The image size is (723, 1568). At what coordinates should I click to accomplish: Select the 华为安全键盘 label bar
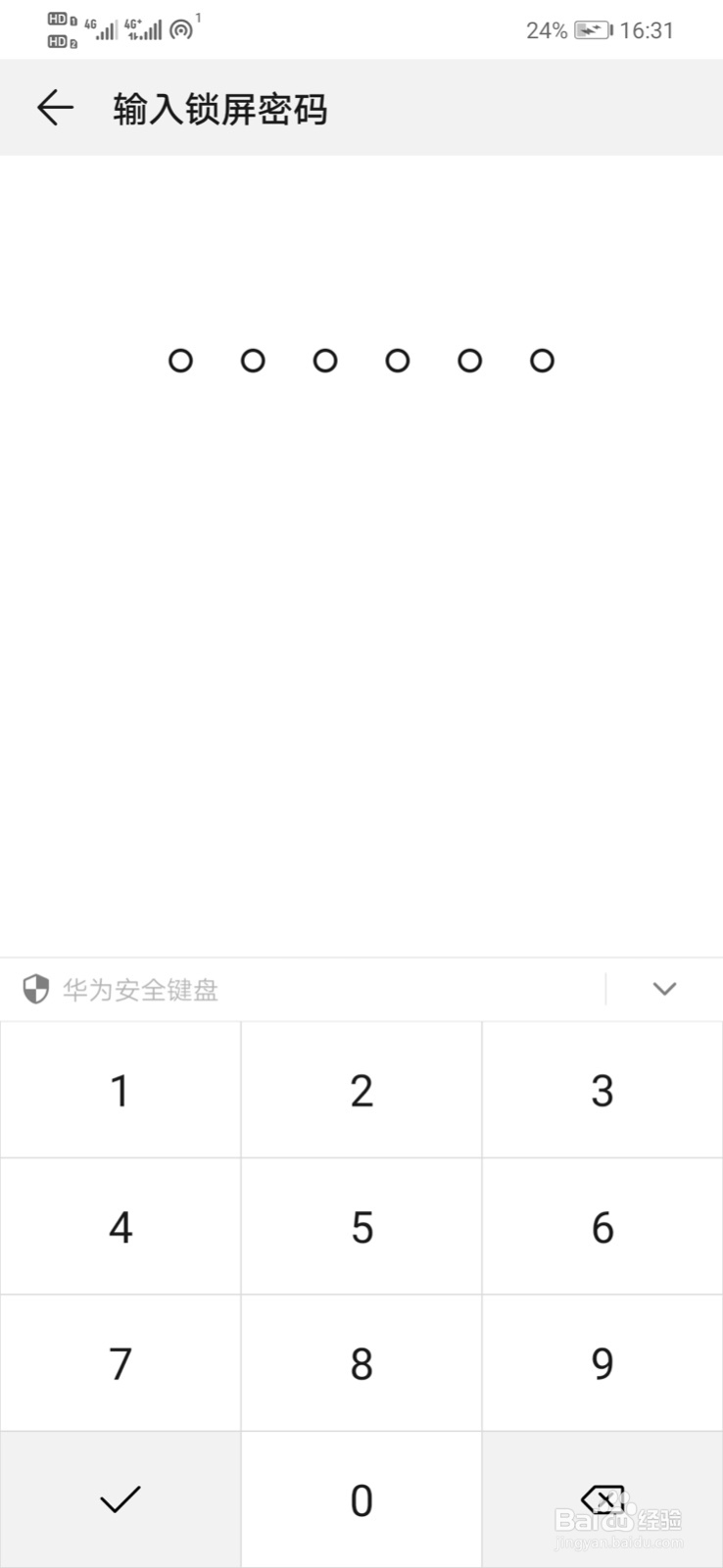[x=142, y=990]
